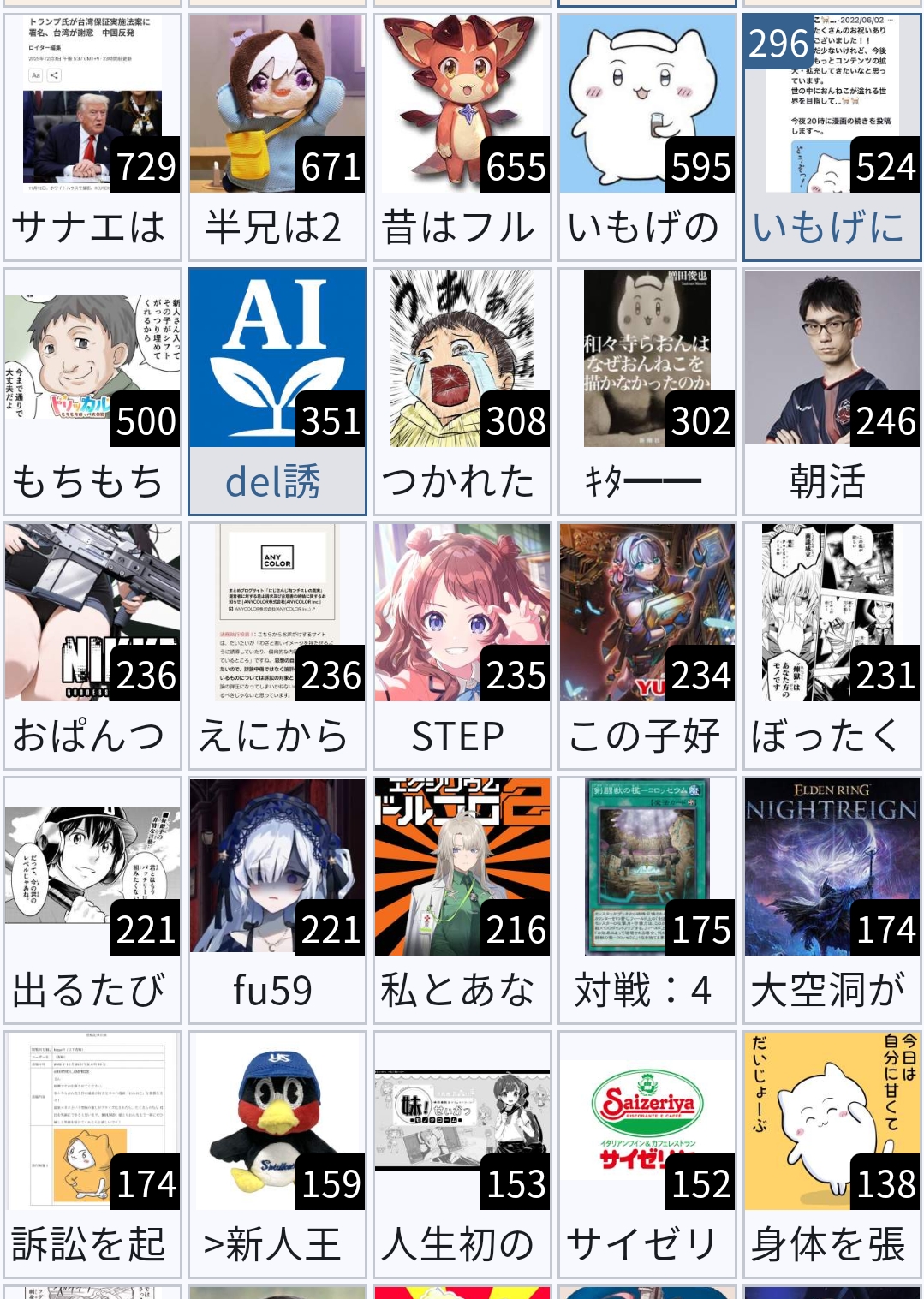This screenshot has width=924, height=1299.
Task: Open the おぱんつ thread
Action: [x=92, y=646]
